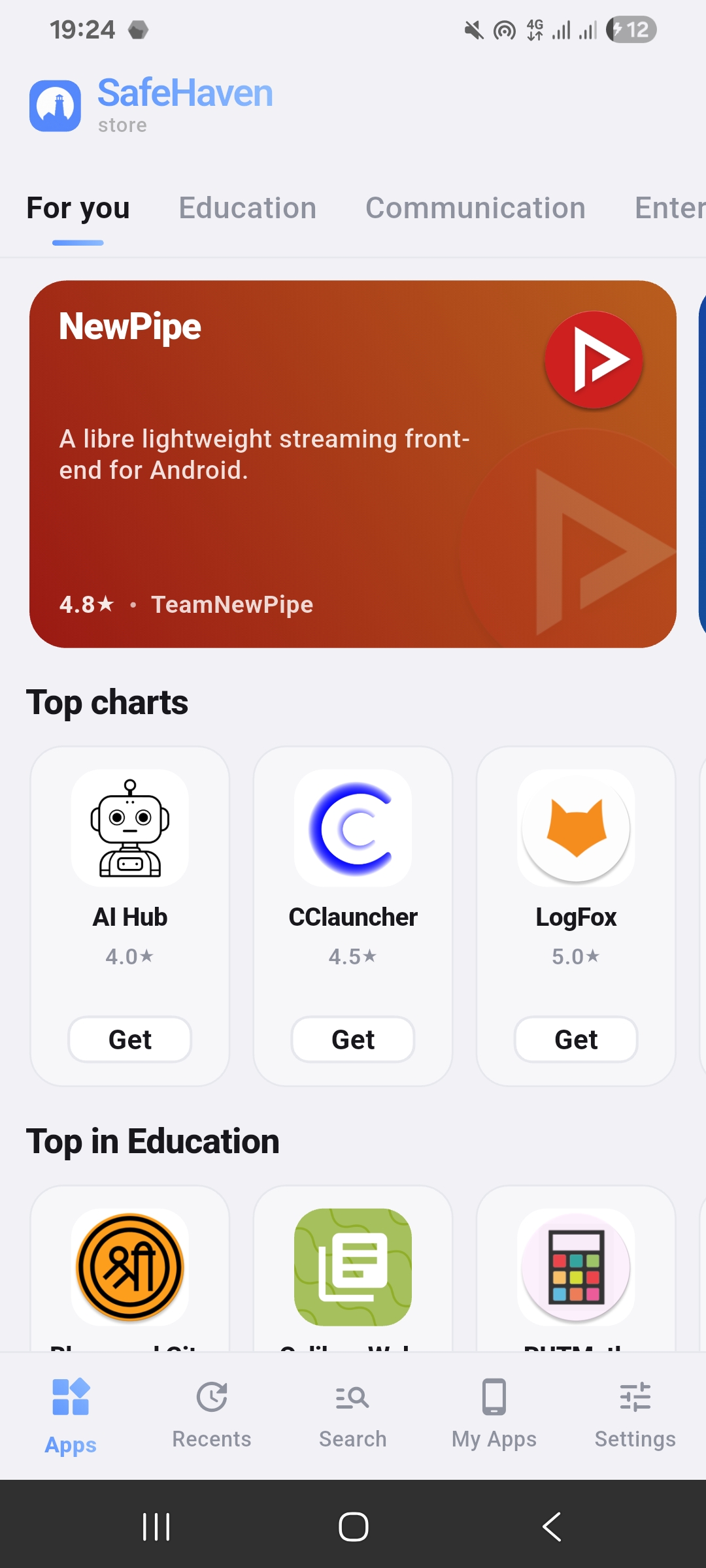Open the Search tab
The image size is (706, 1568).
(353, 1414)
